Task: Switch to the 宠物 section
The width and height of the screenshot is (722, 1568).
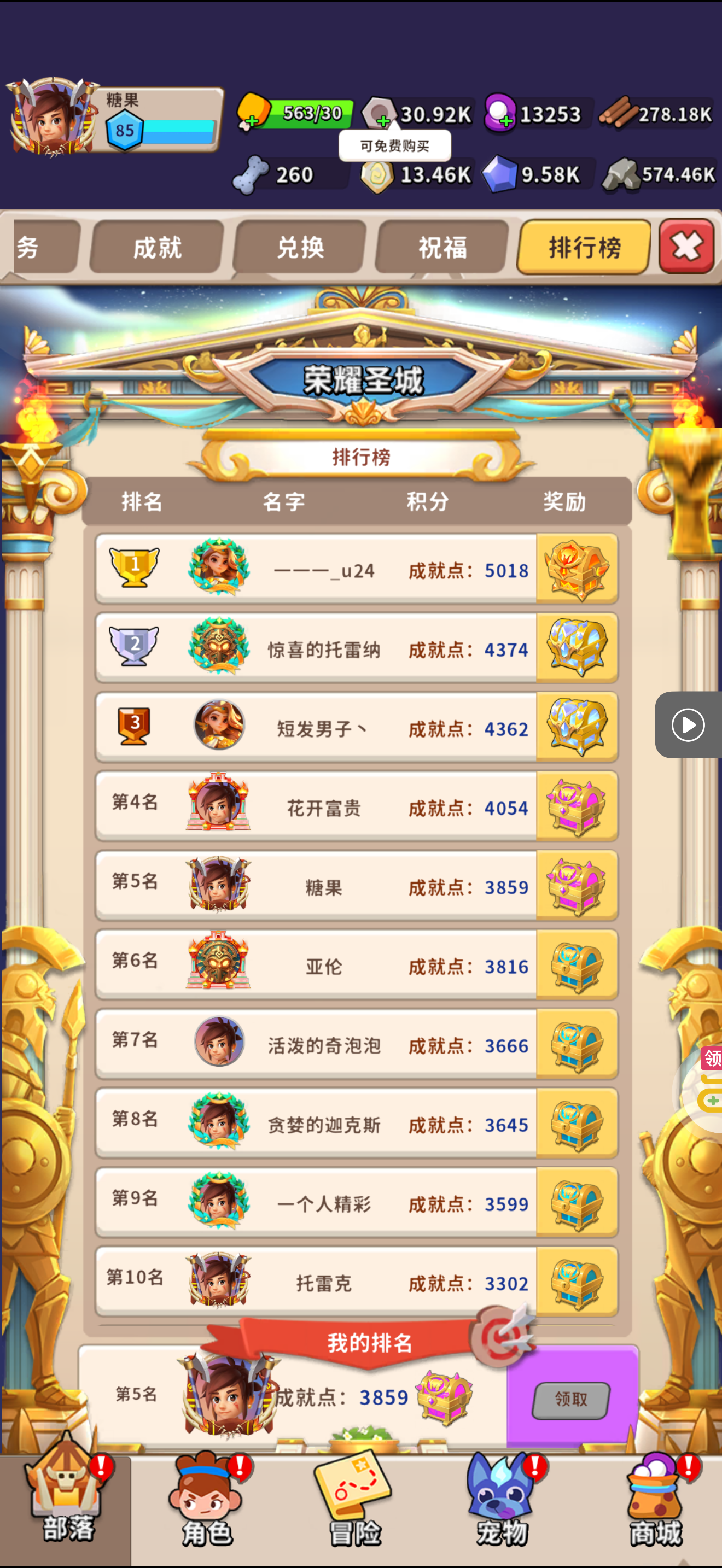Action: 502,1505
